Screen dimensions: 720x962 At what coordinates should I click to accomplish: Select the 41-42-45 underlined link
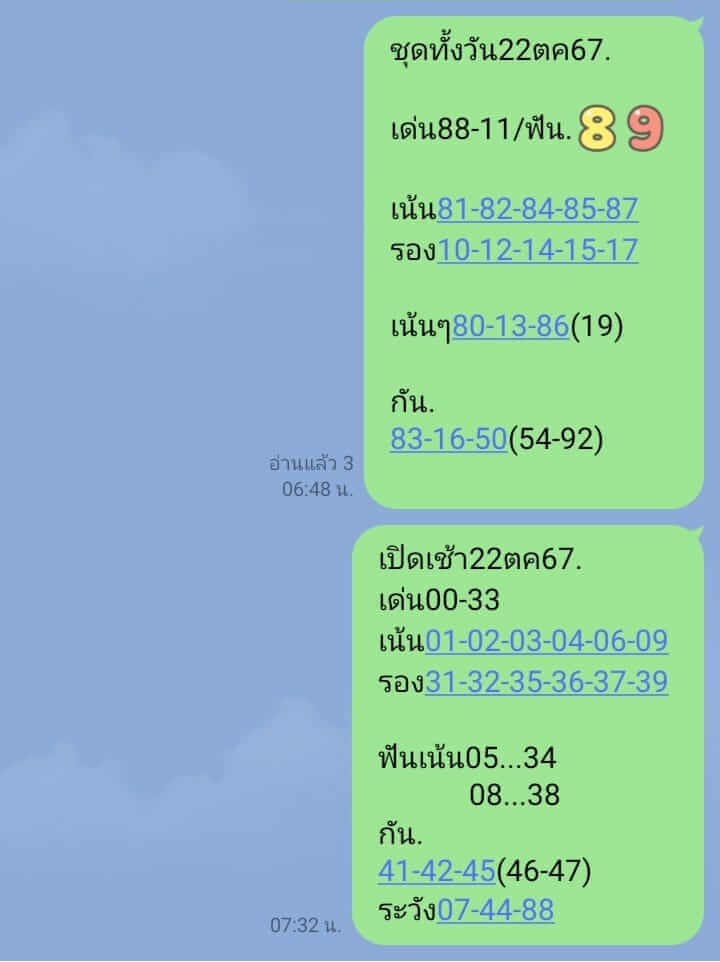(x=436, y=871)
